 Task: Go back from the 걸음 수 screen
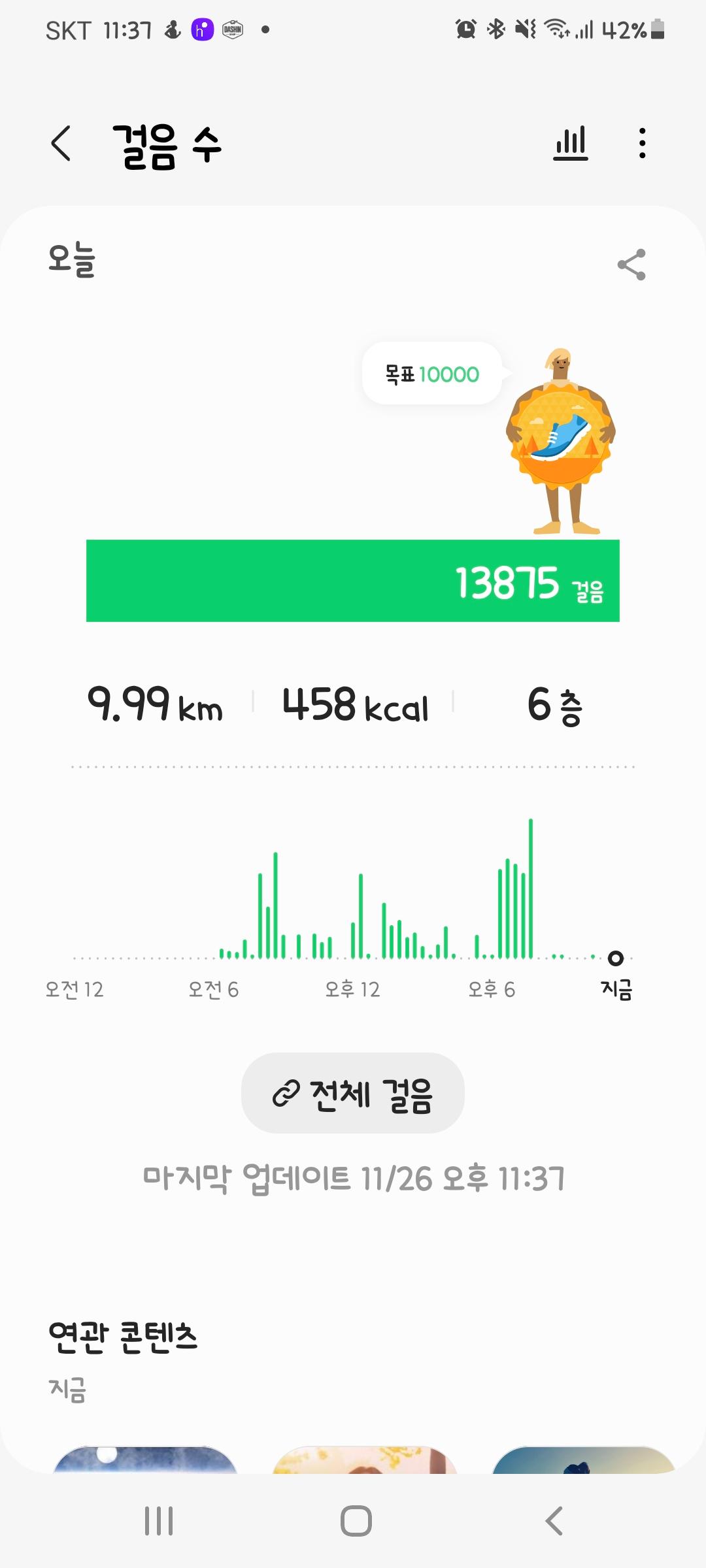pyautogui.click(x=61, y=143)
